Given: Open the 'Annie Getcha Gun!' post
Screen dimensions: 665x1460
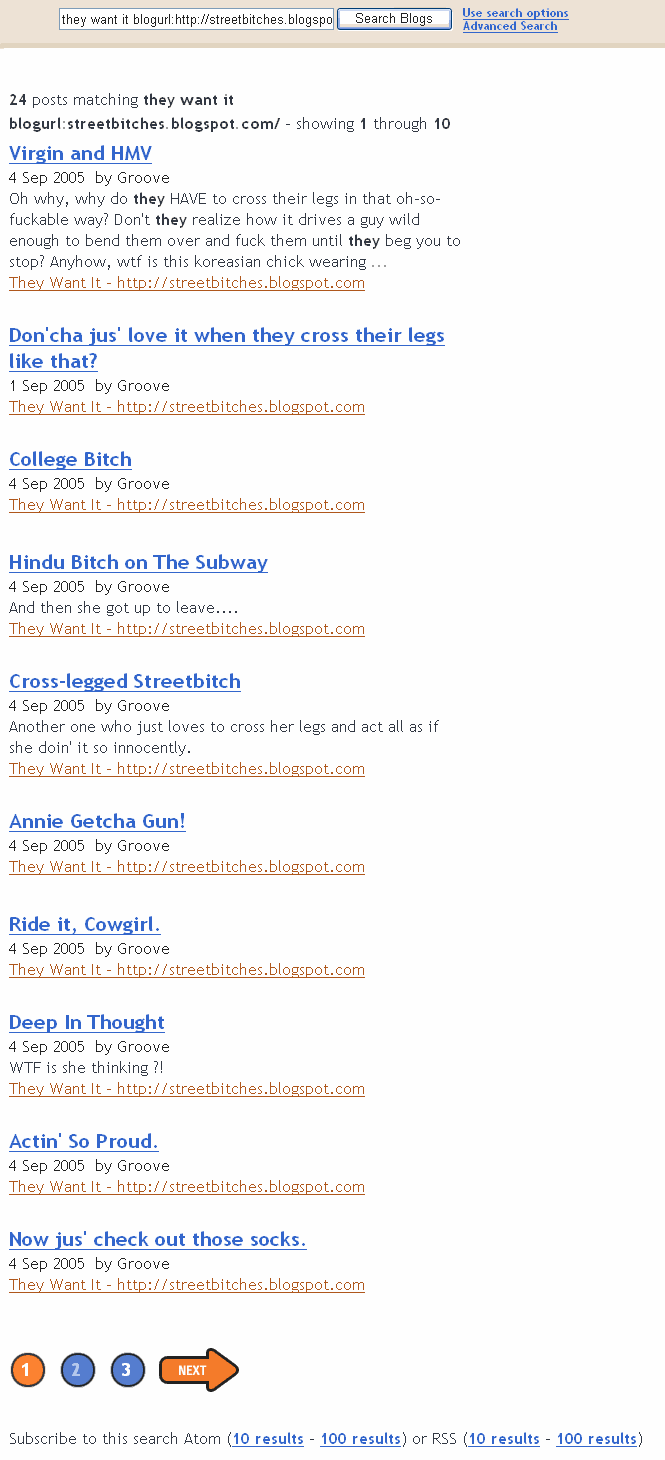Looking at the screenshot, I should click(97, 822).
